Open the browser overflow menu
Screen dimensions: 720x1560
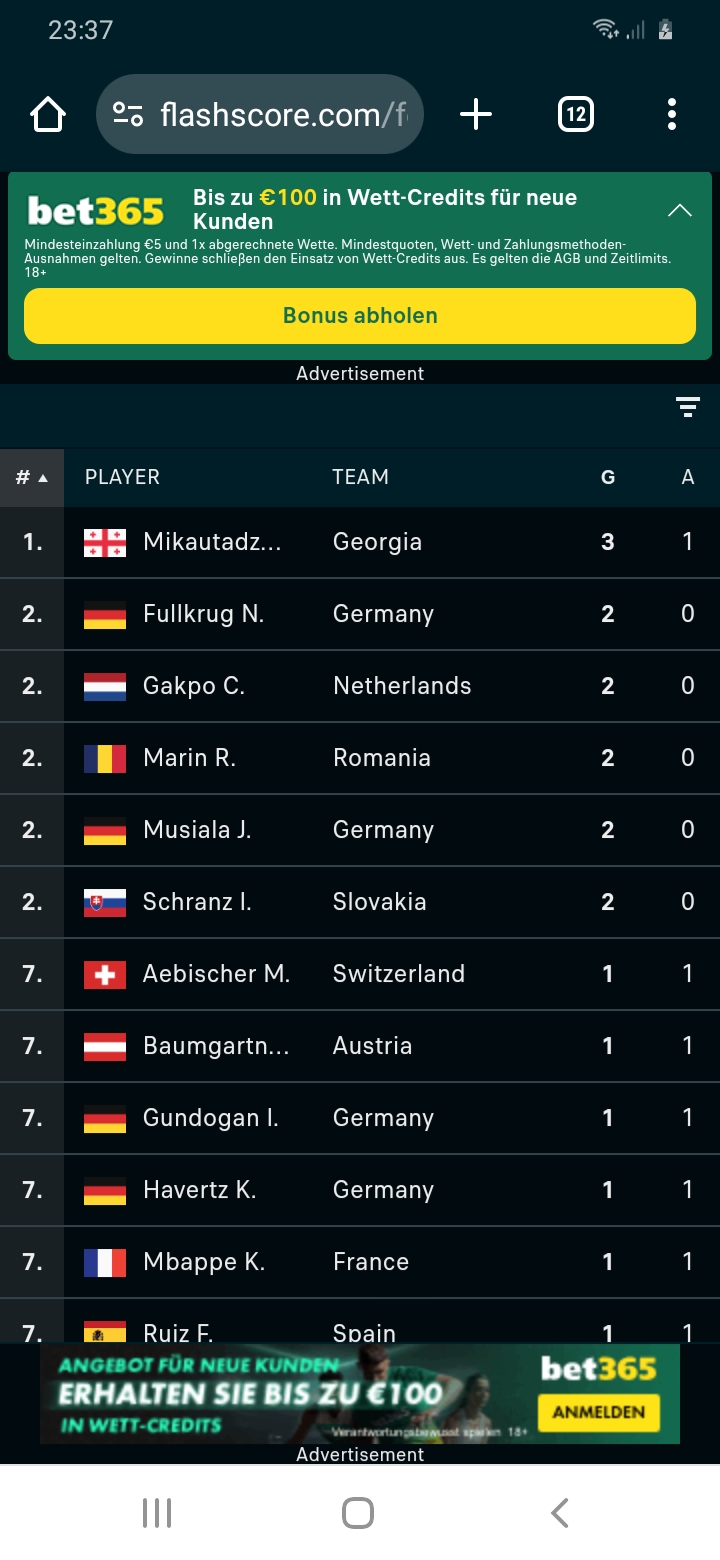coord(671,115)
